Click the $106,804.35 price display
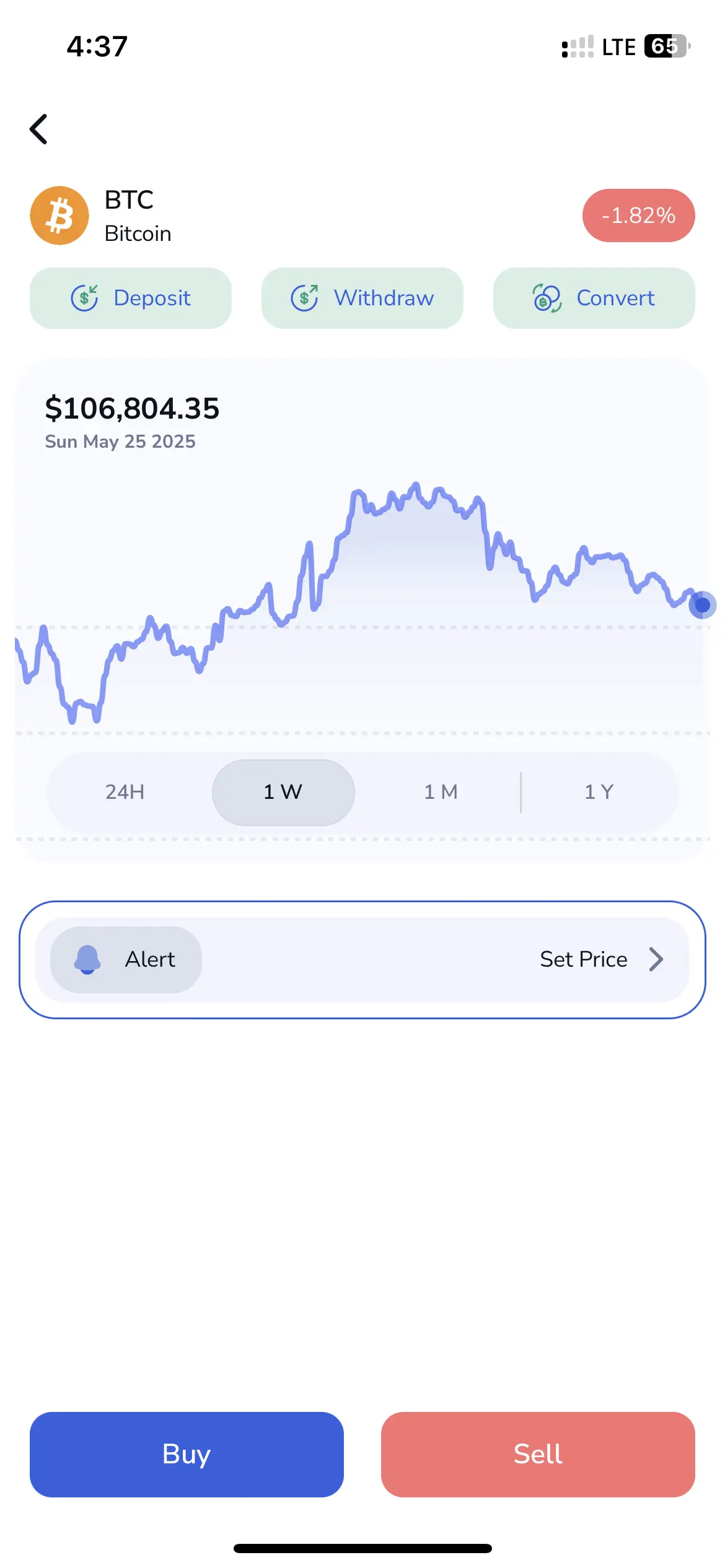Viewport: 725px width, 1568px height. coord(132,409)
